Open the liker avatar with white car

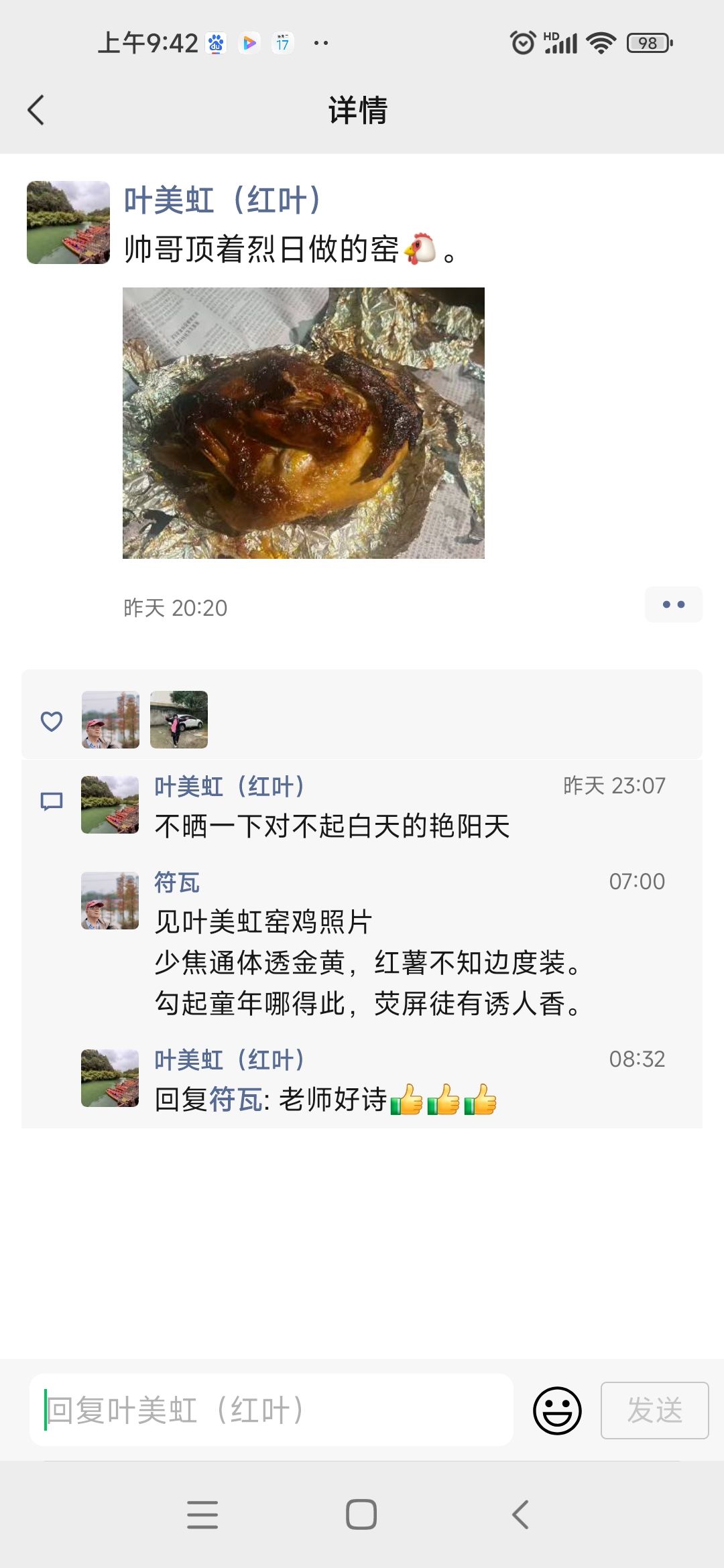click(179, 720)
